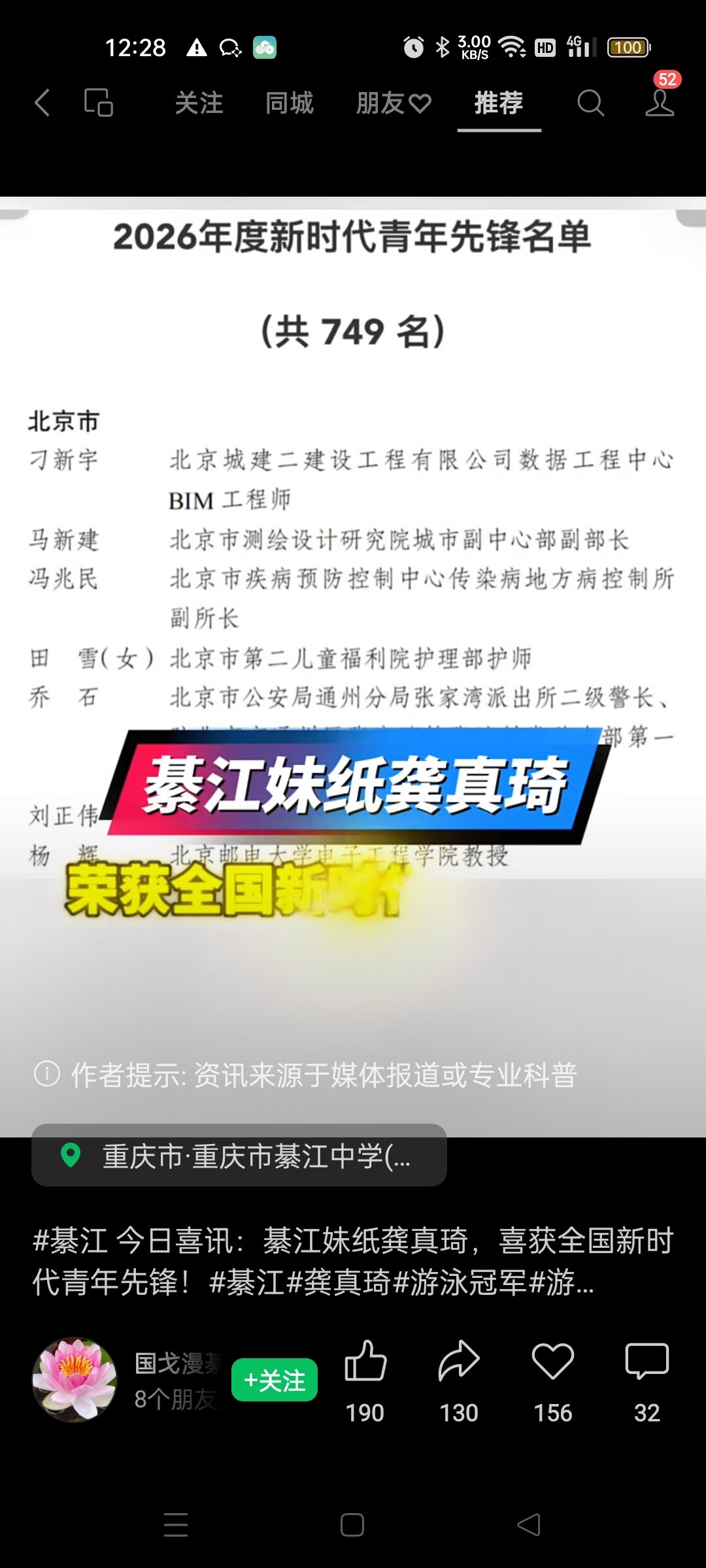Image resolution: width=706 pixels, height=1568 pixels.
Task: Give the video a thumbs up
Action: coord(365,1362)
